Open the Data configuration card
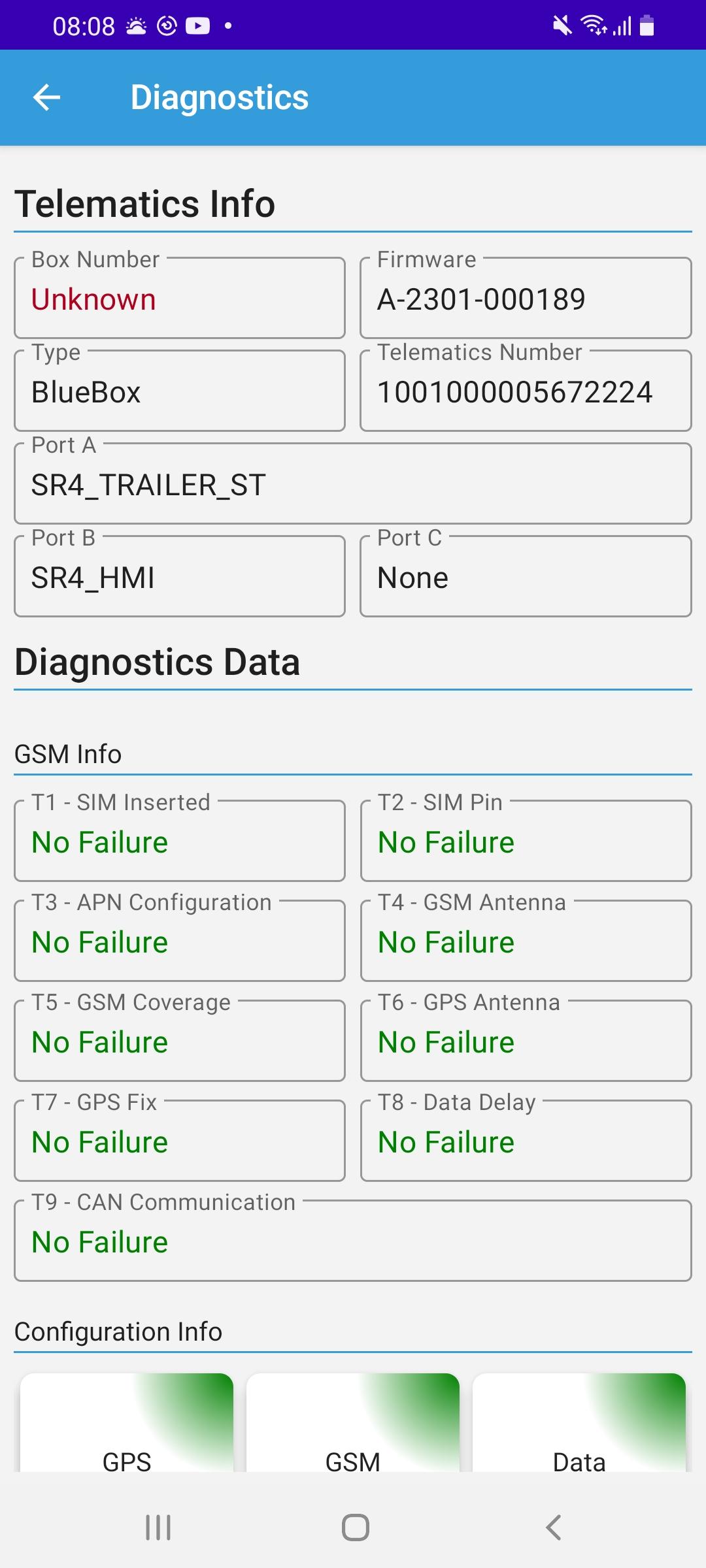Image resolution: width=706 pixels, height=1568 pixels. [579, 1423]
